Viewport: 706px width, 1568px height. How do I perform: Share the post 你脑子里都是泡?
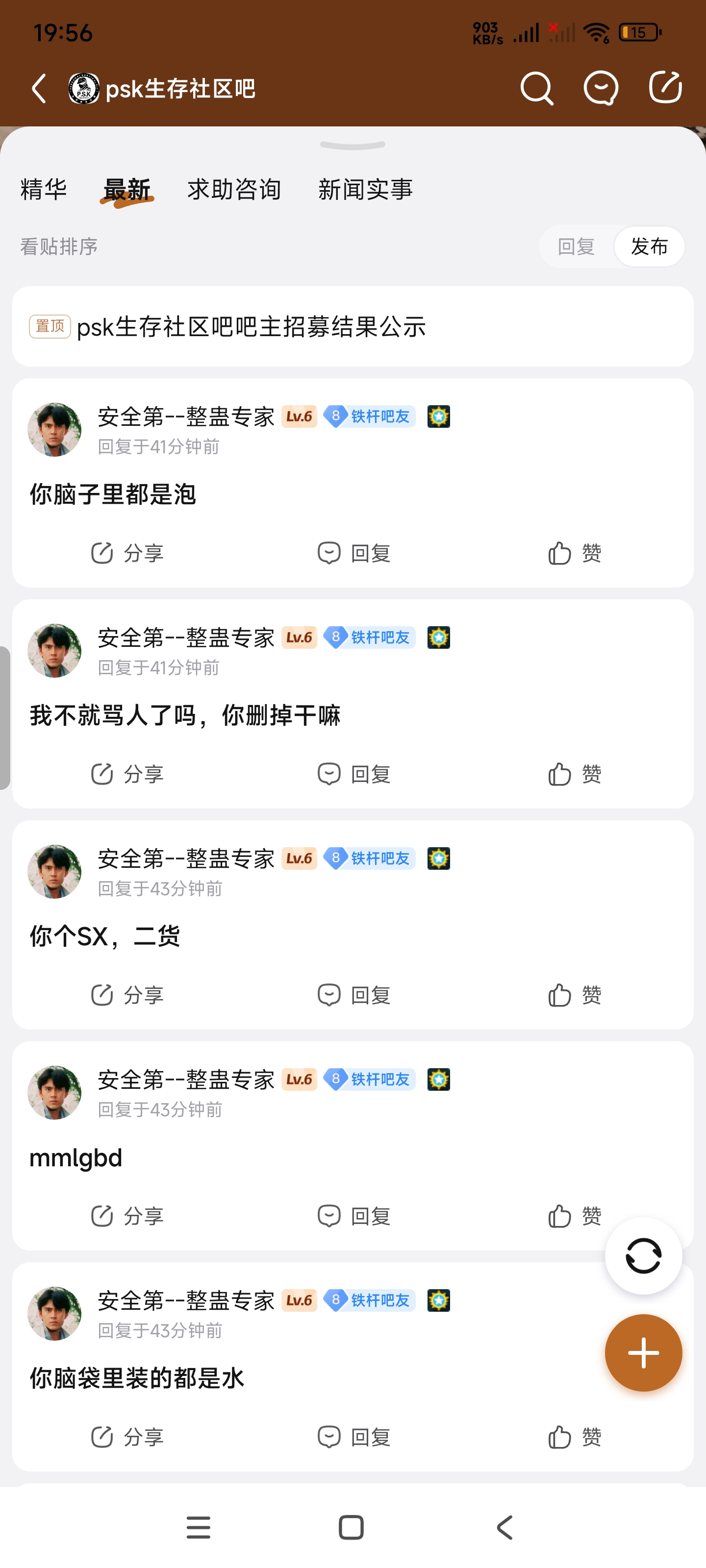click(127, 553)
